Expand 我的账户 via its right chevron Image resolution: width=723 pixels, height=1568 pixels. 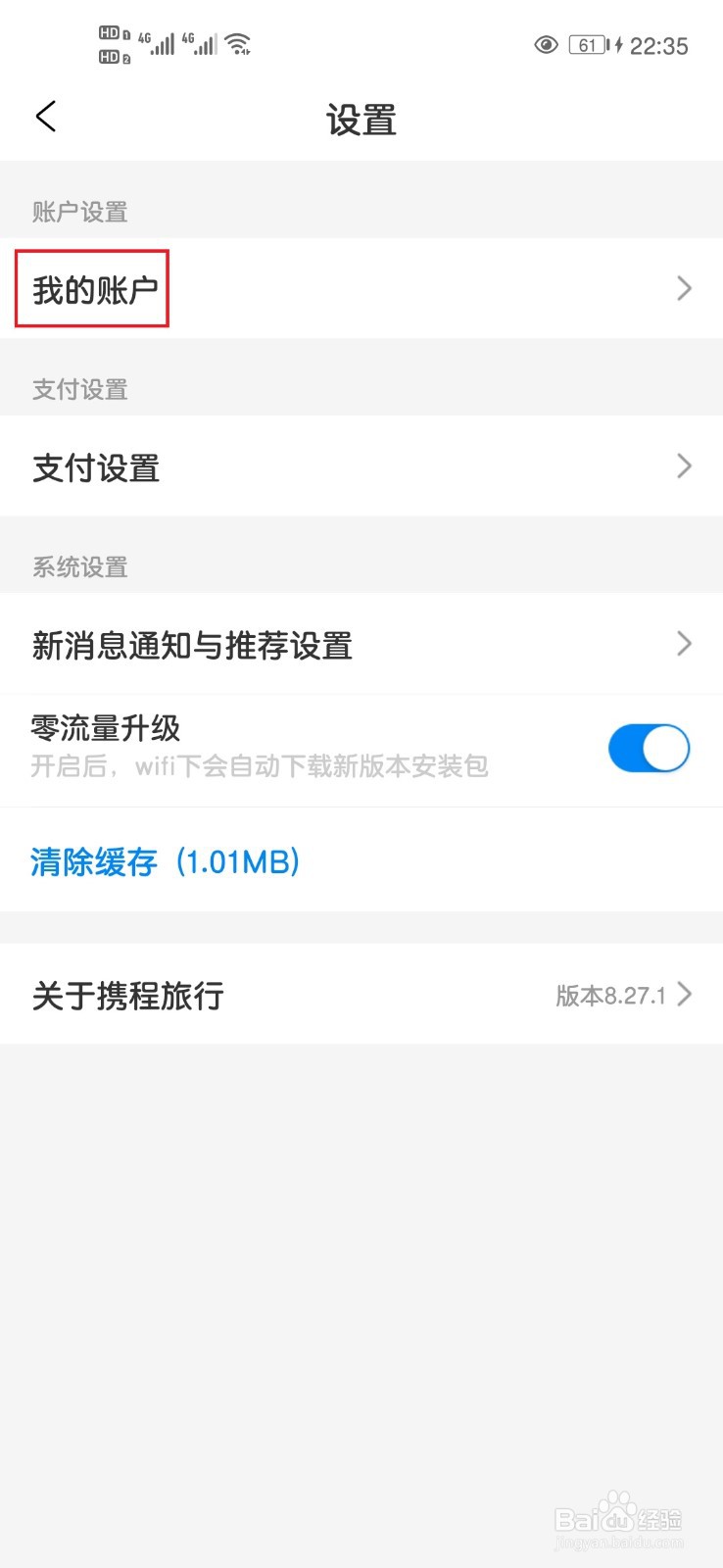click(684, 288)
